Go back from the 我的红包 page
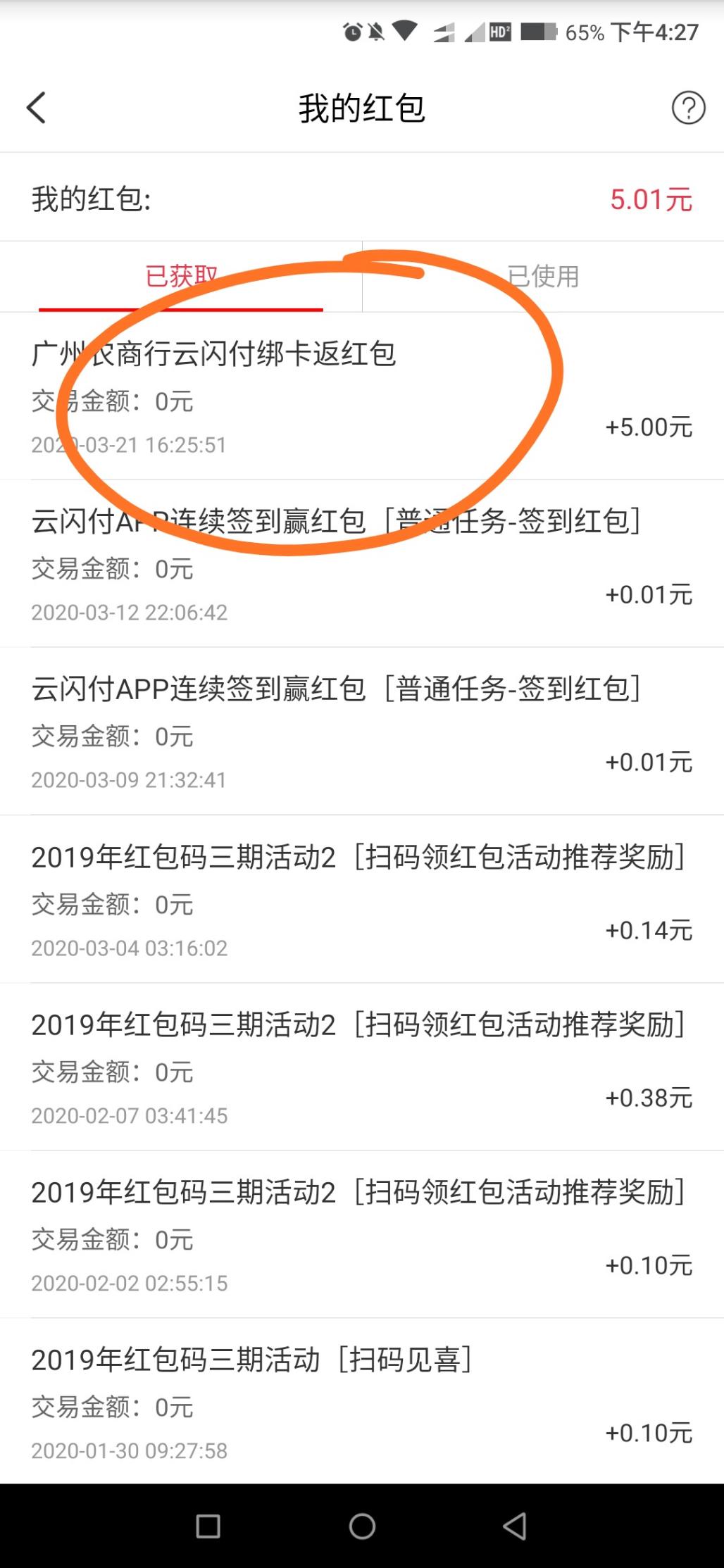This screenshot has height=1568, width=724. (37, 108)
